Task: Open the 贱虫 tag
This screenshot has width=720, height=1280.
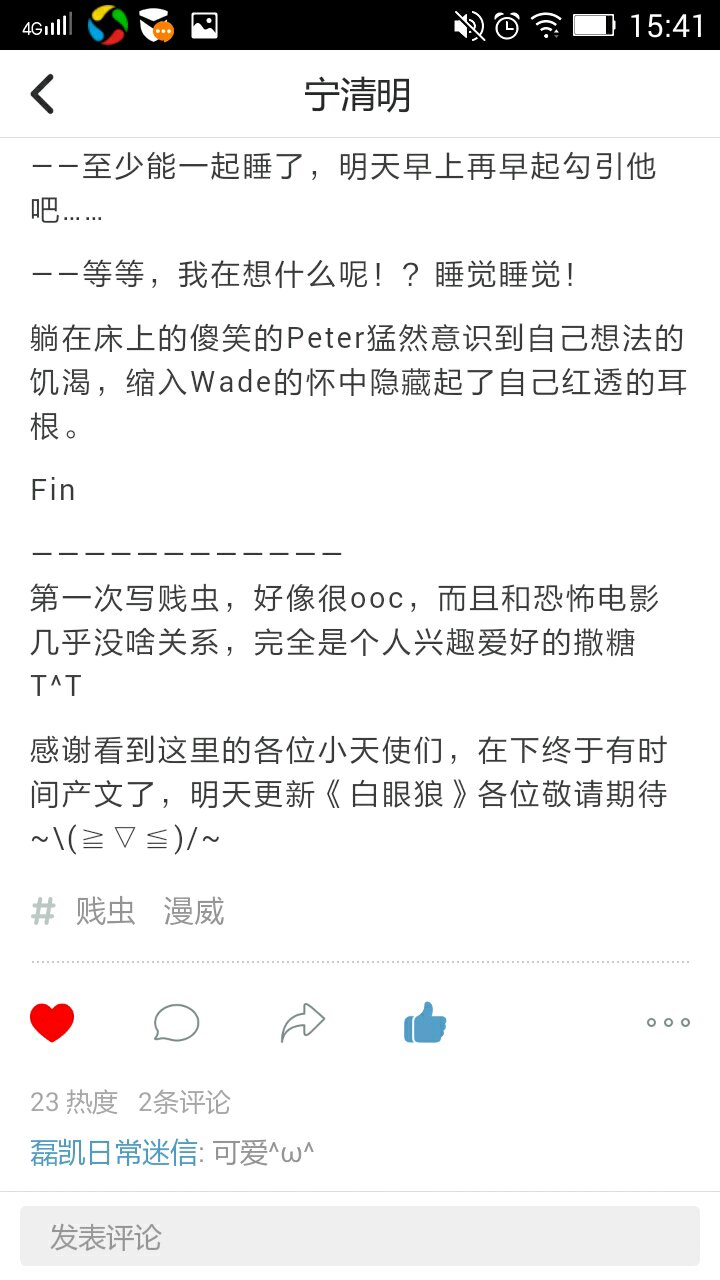Action: pos(106,911)
